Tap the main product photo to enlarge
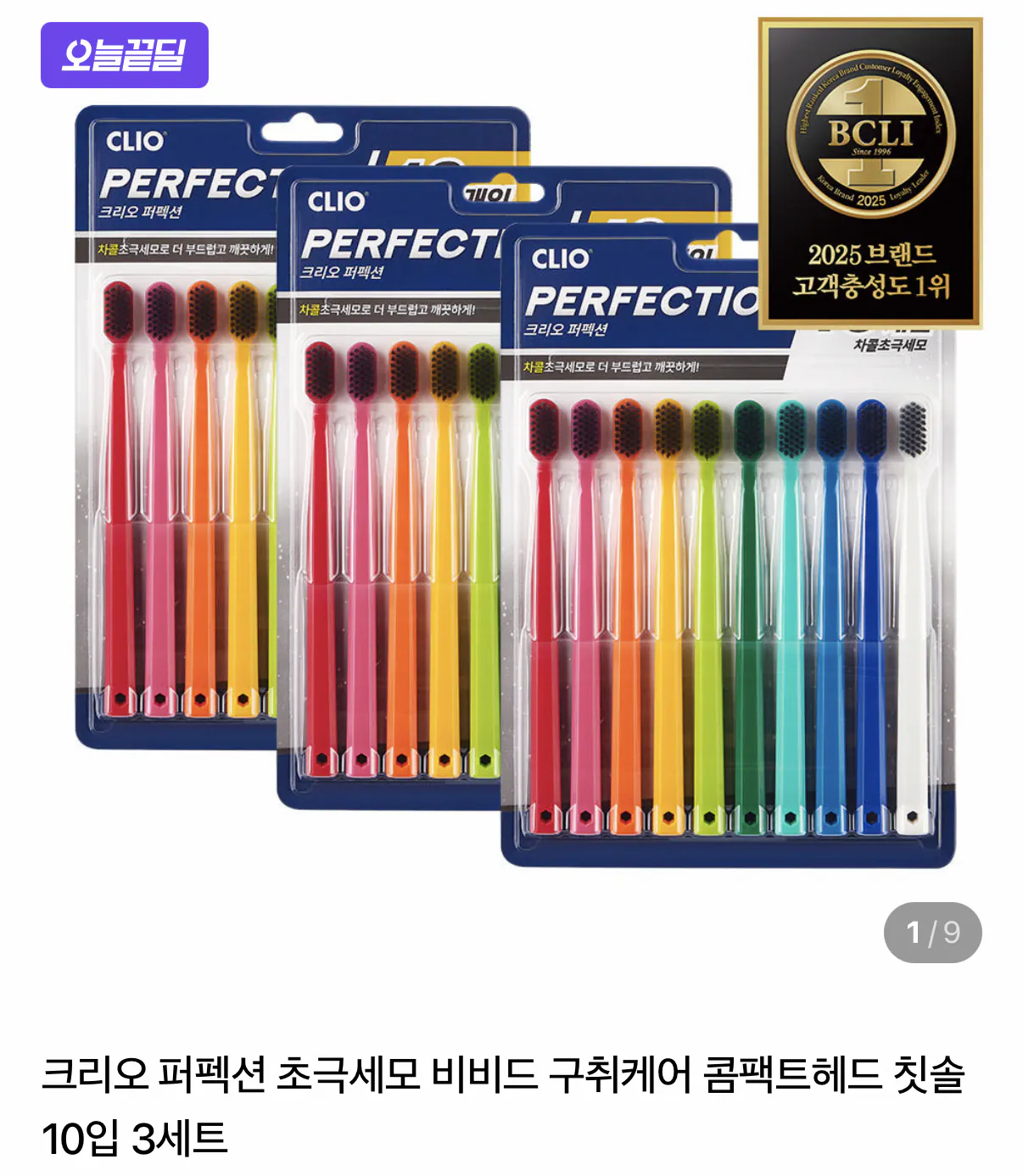This screenshot has width=1023, height=1176. pyautogui.click(x=509, y=509)
